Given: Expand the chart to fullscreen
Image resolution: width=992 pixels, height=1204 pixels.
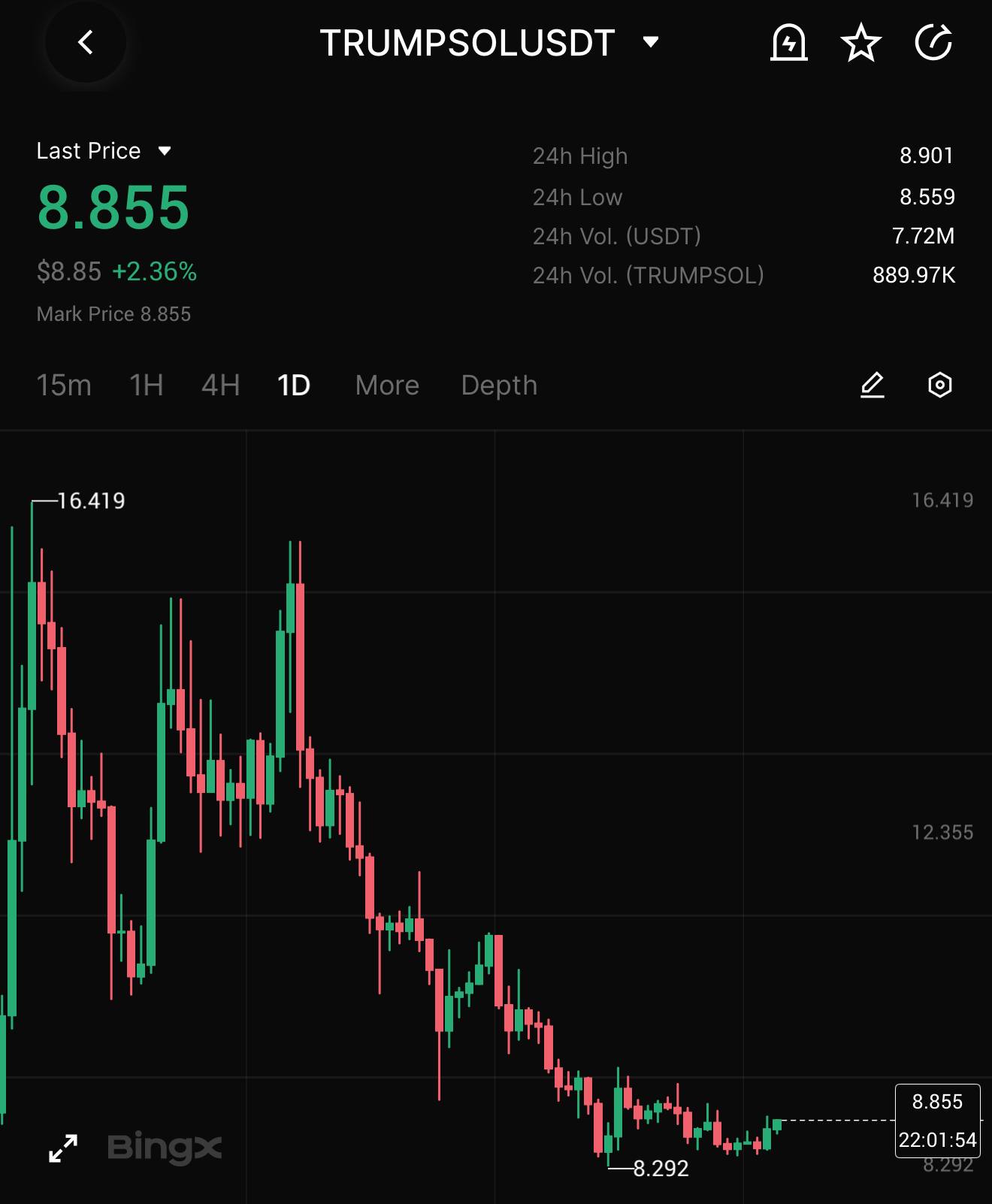Looking at the screenshot, I should pos(63,1148).
